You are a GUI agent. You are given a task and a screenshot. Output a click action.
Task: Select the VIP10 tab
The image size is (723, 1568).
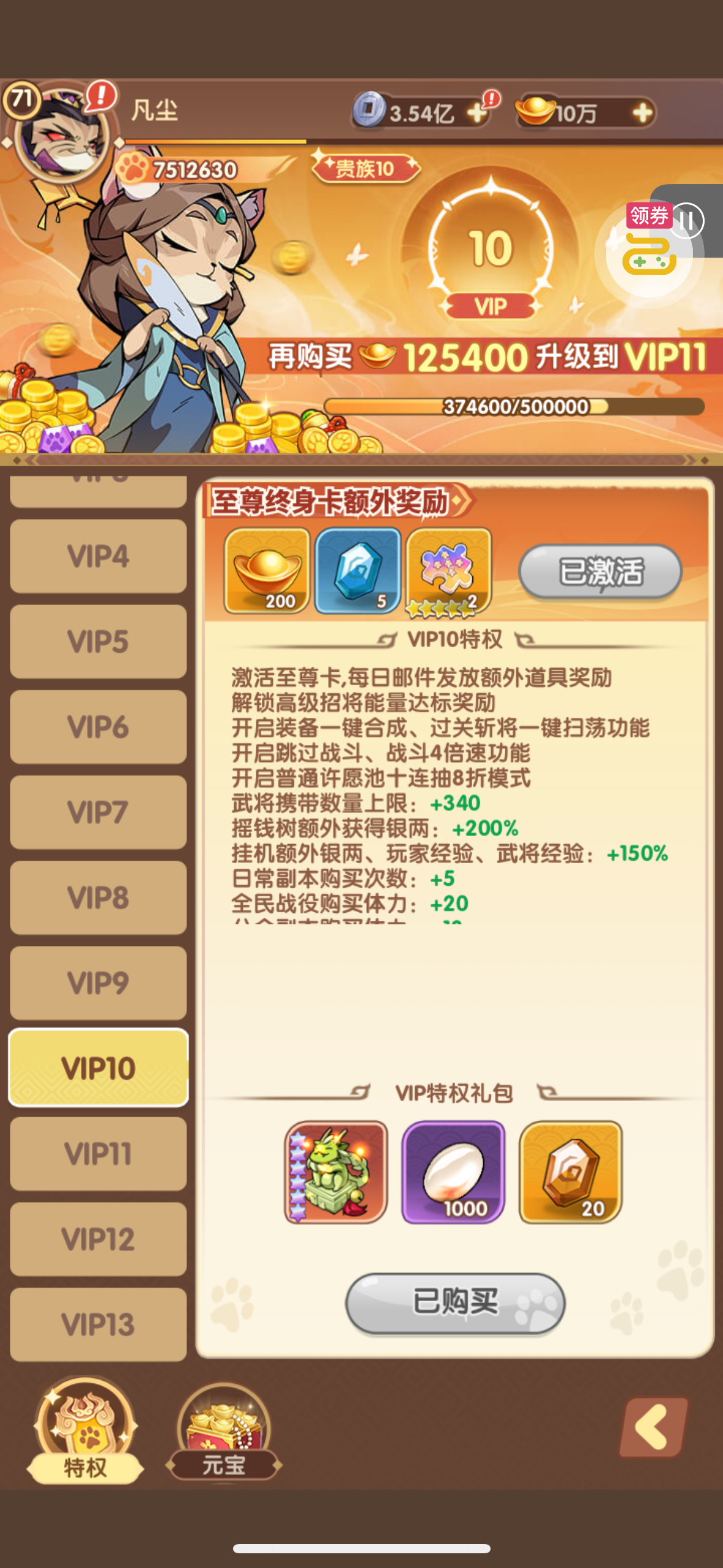[98, 1068]
